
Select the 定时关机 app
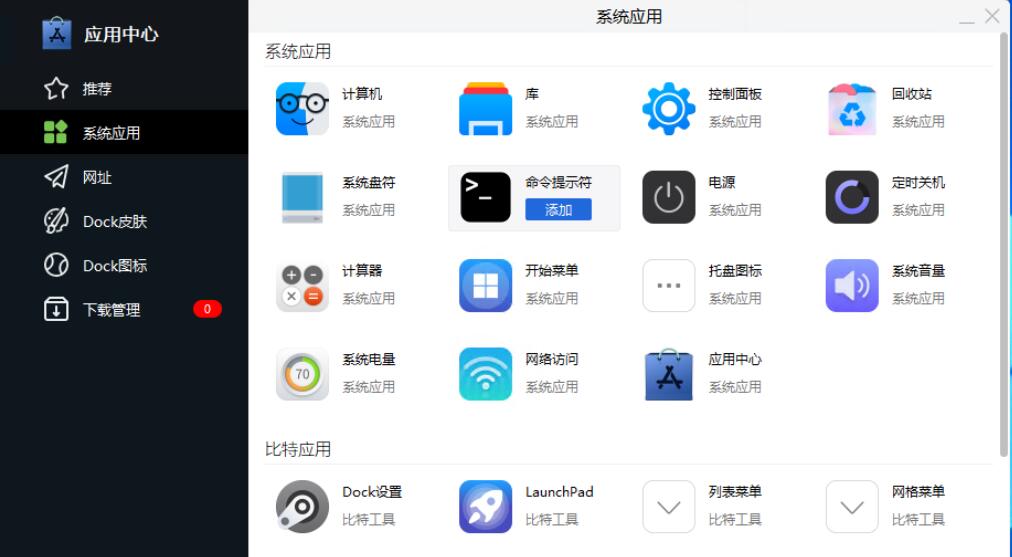coord(852,197)
